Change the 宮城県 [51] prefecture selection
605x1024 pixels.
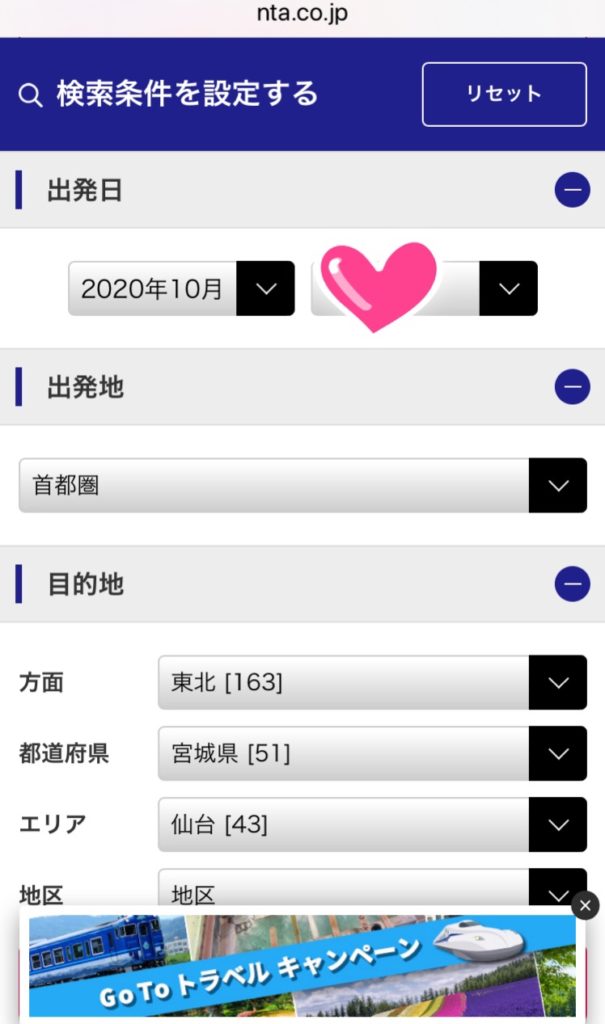point(372,754)
